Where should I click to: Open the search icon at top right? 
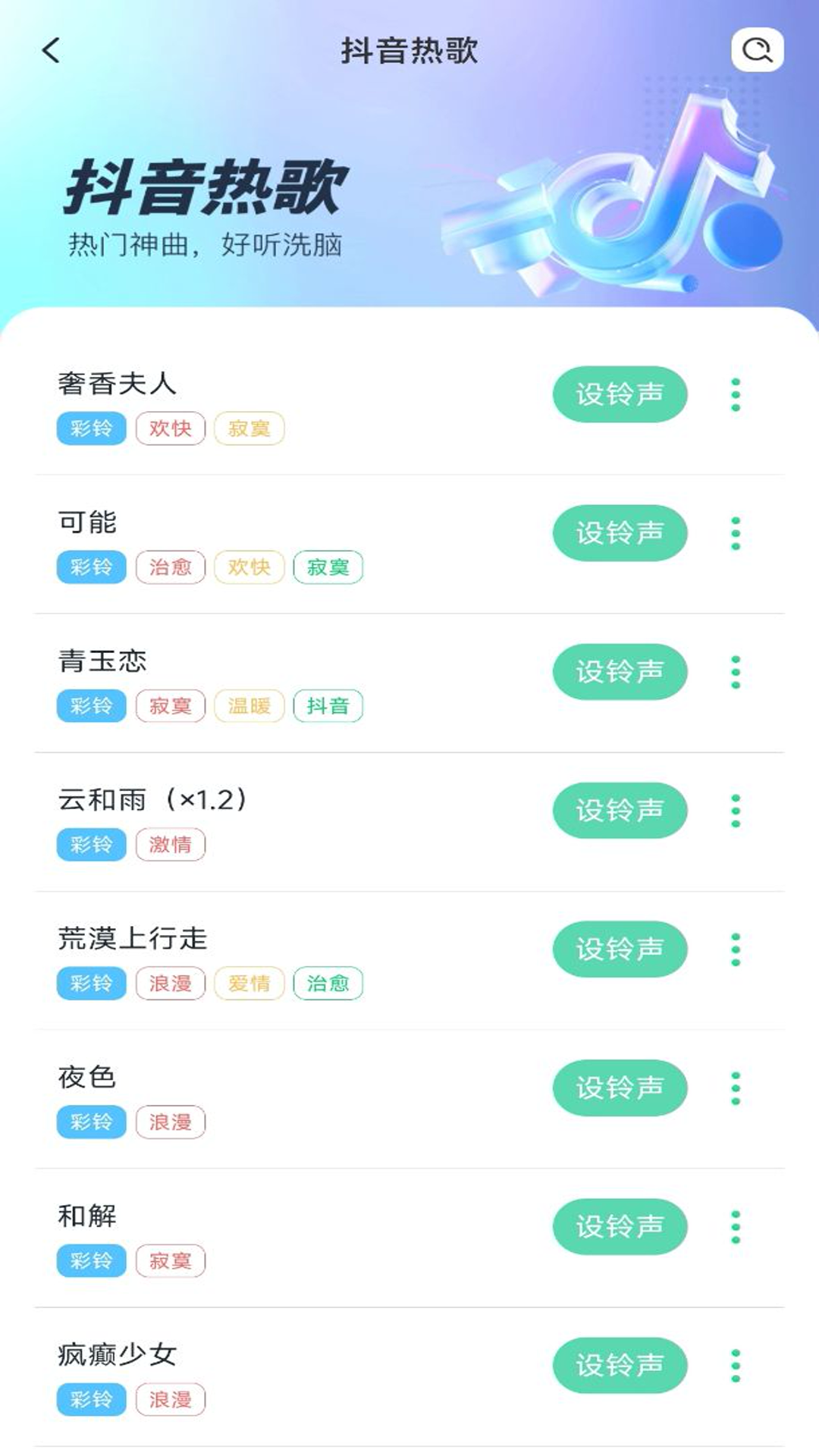coord(755,52)
